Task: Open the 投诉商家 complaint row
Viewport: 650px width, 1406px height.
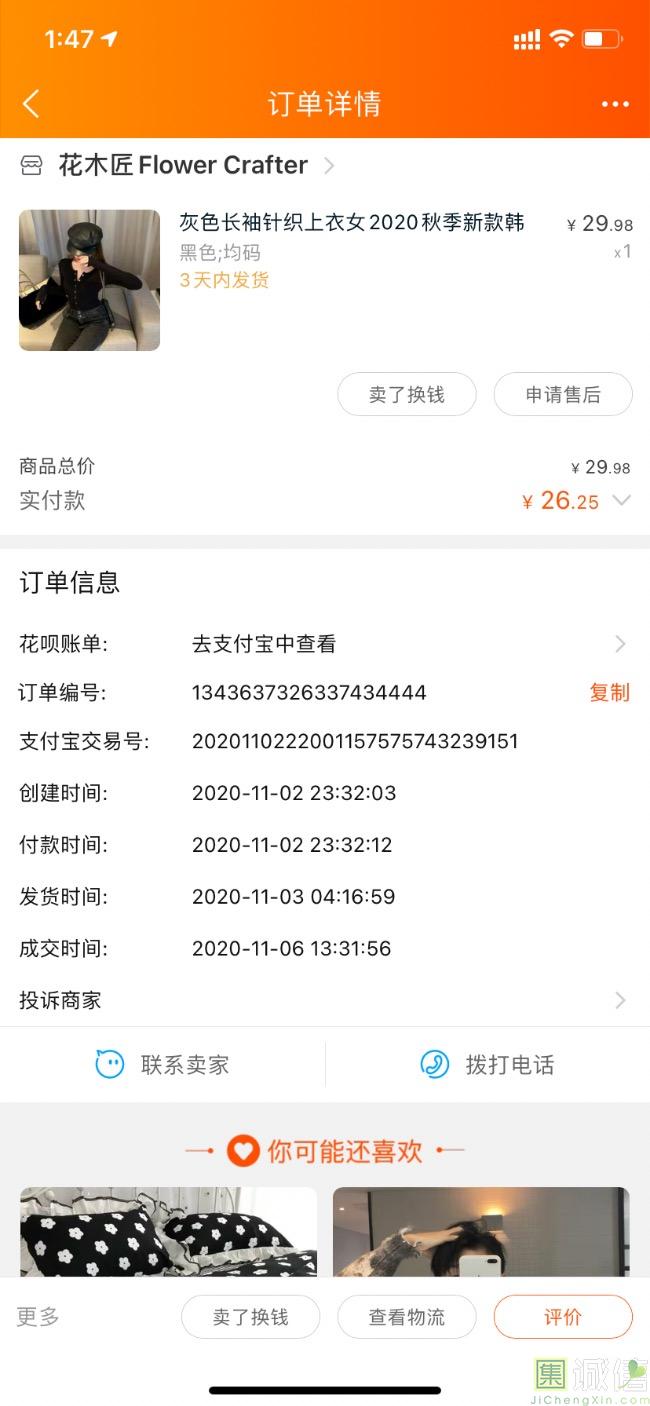Action: pos(325,1000)
